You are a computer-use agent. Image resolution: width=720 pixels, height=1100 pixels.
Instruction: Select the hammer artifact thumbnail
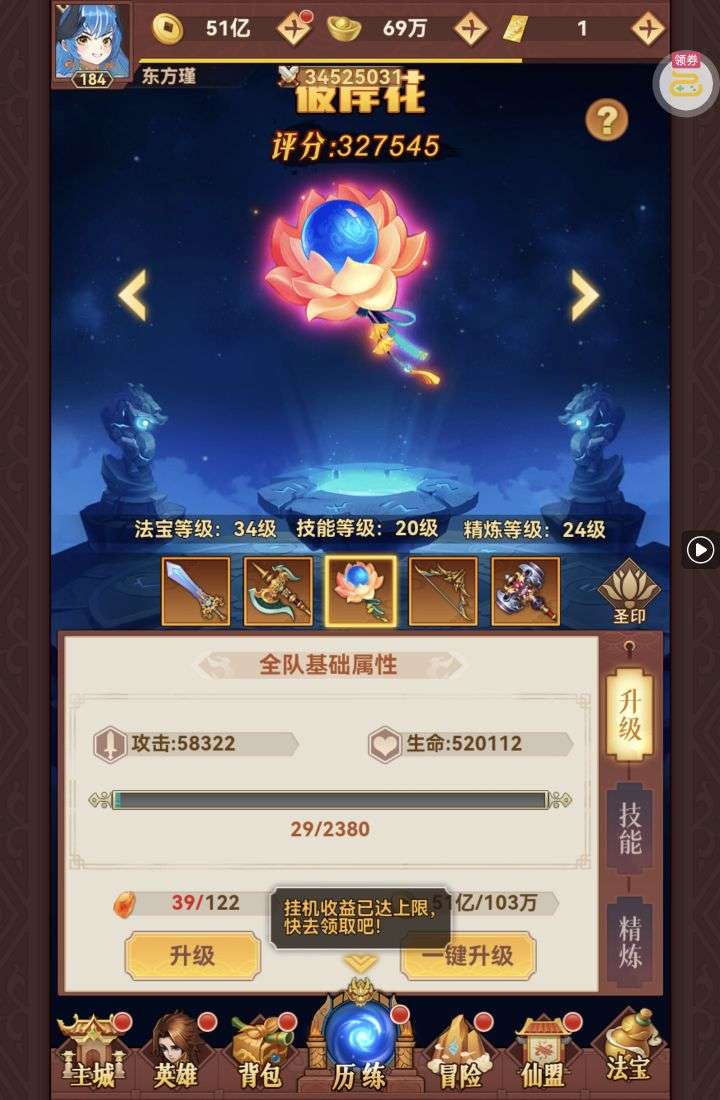tap(525, 591)
